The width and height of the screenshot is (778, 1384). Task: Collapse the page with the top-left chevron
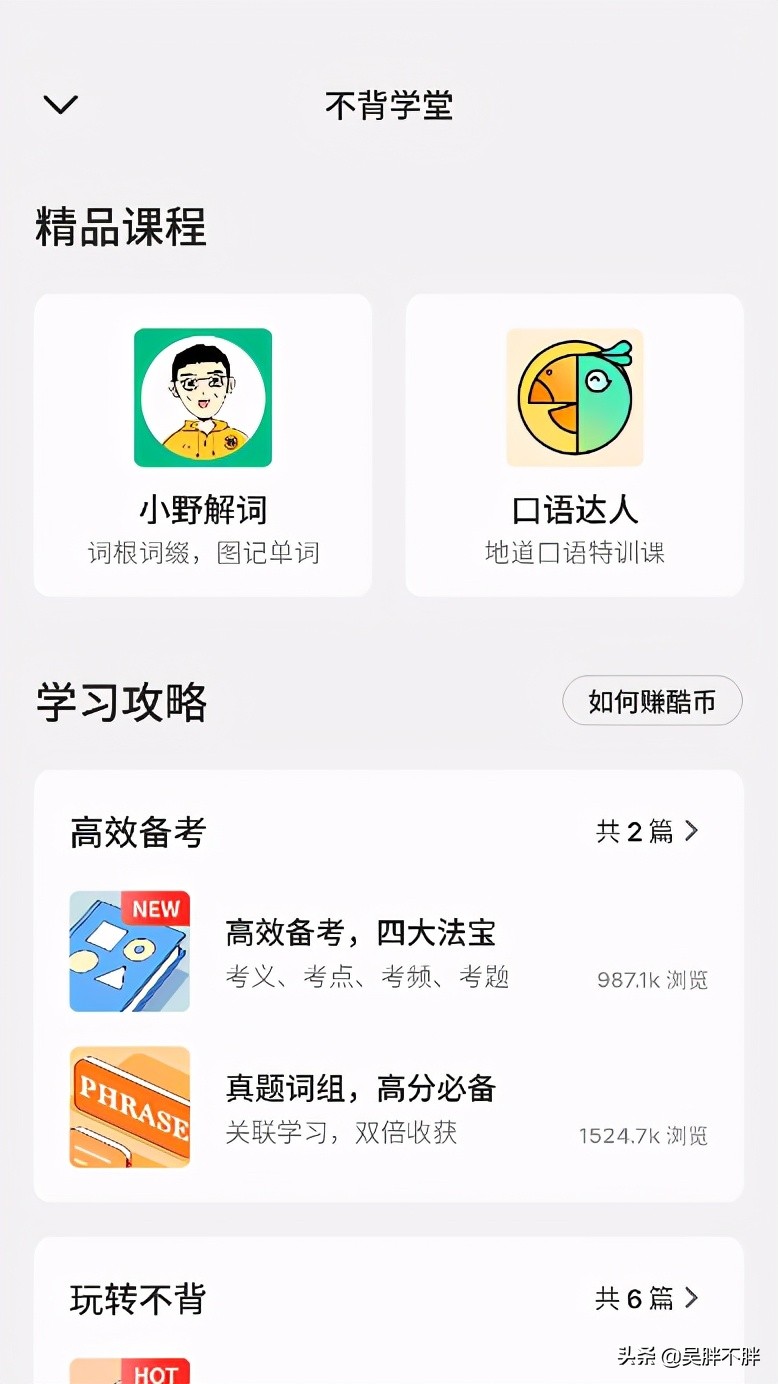[59, 104]
